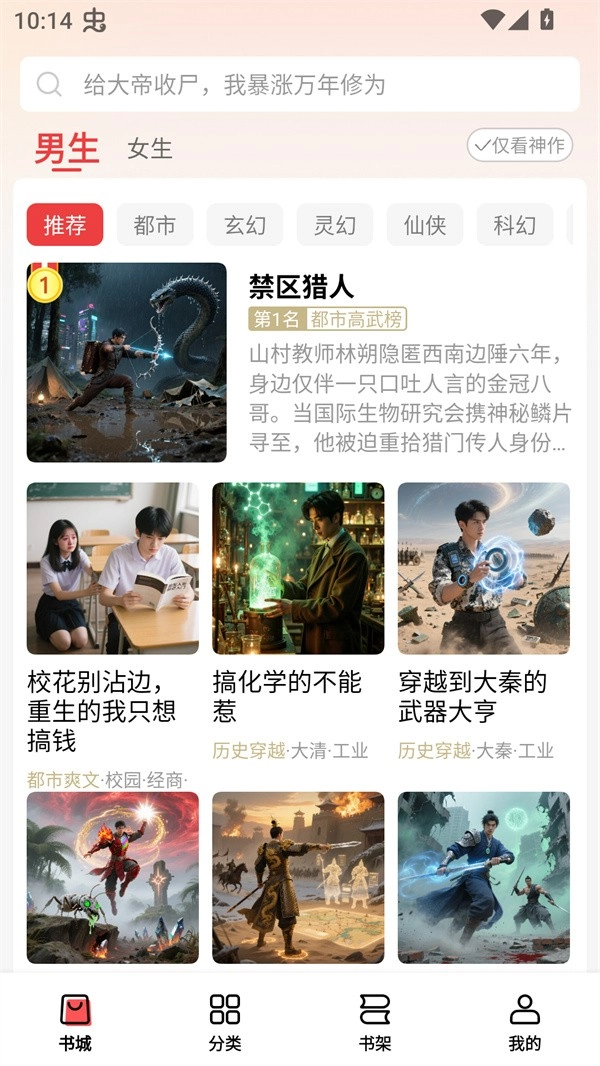Switch to the 灵幻 genre chip

(x=335, y=225)
